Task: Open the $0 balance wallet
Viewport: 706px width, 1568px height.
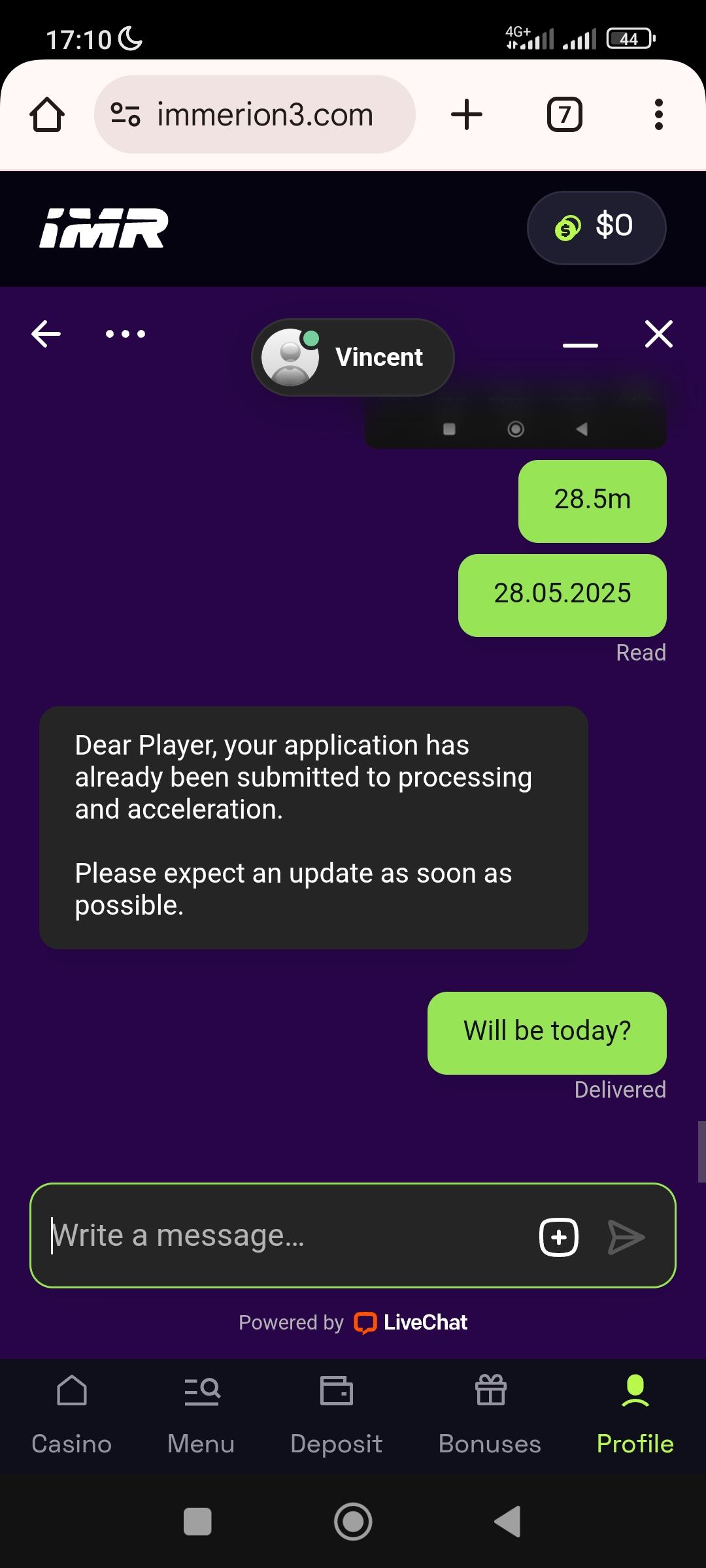Action: [596, 227]
